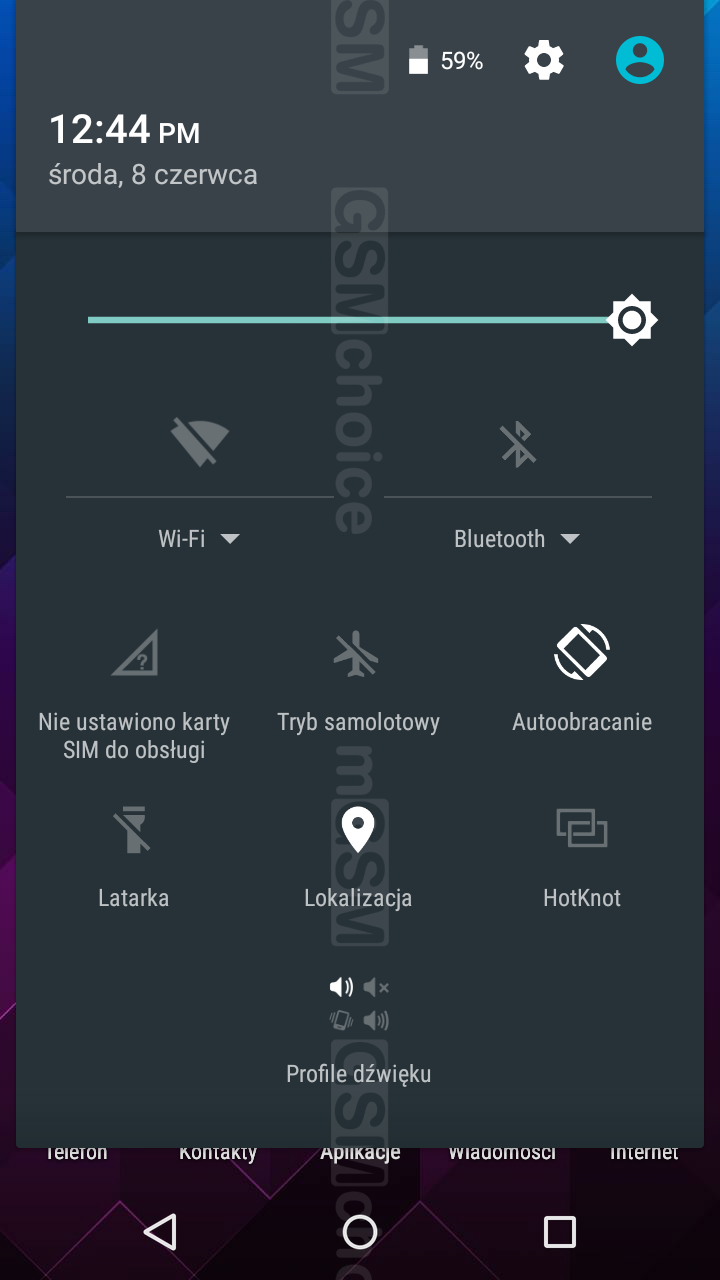720x1280 pixels.
Task: Turn on Wi-Fi with its icon
Action: pos(199,443)
